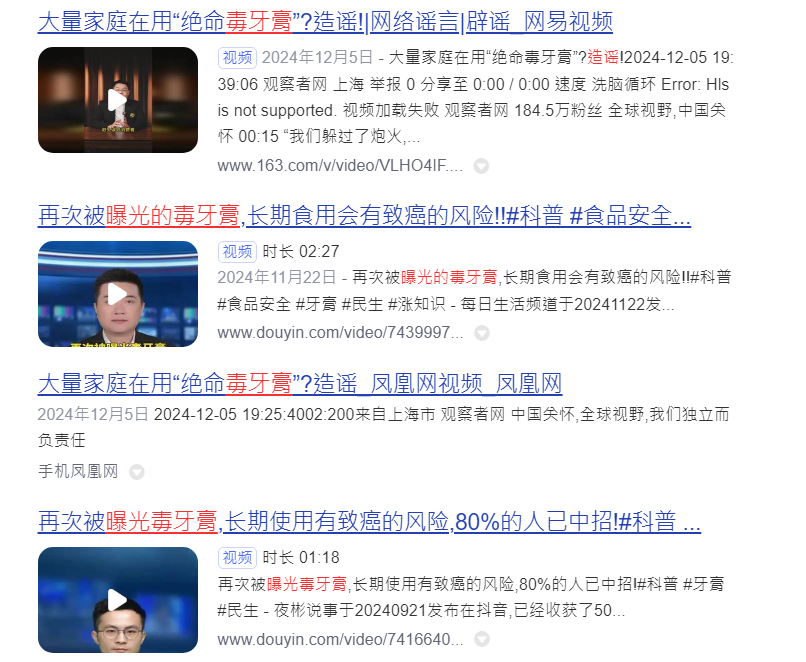
Task: Play the 02:27 douyin video thumbnail
Action: click(118, 294)
